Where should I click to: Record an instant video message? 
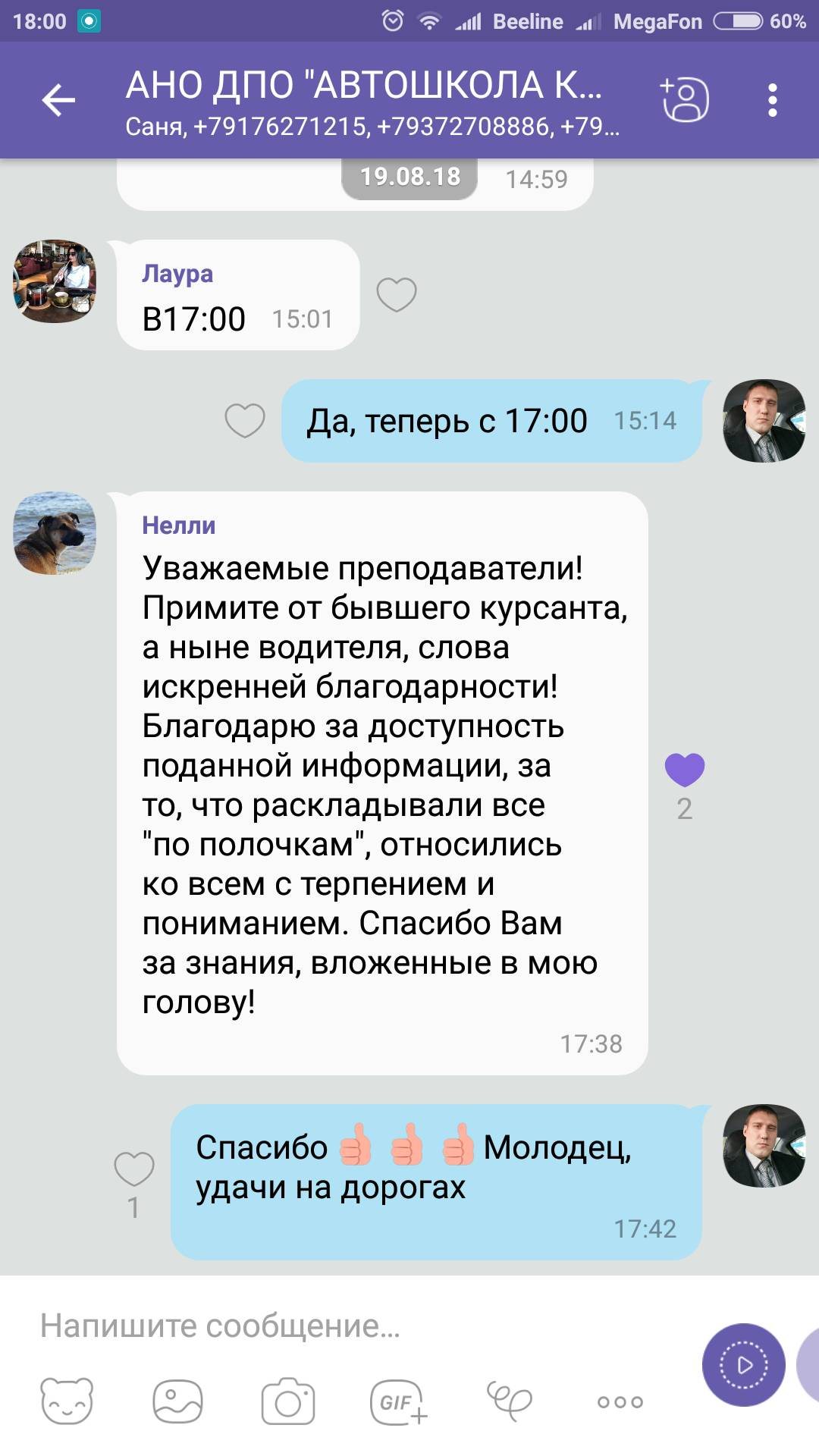[x=742, y=1365]
